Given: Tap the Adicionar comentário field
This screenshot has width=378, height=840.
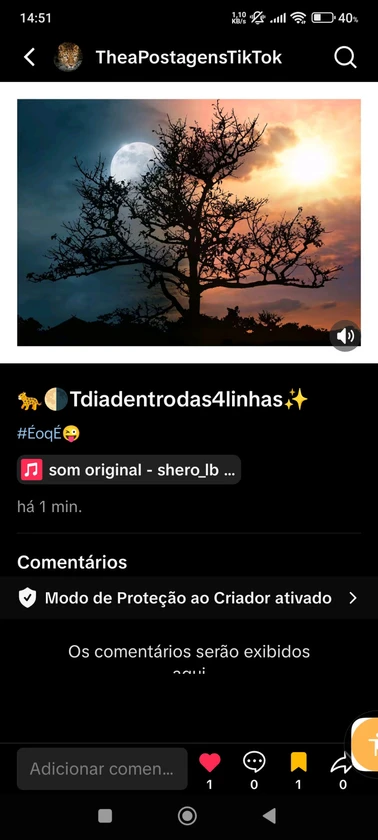Looking at the screenshot, I should (102, 769).
